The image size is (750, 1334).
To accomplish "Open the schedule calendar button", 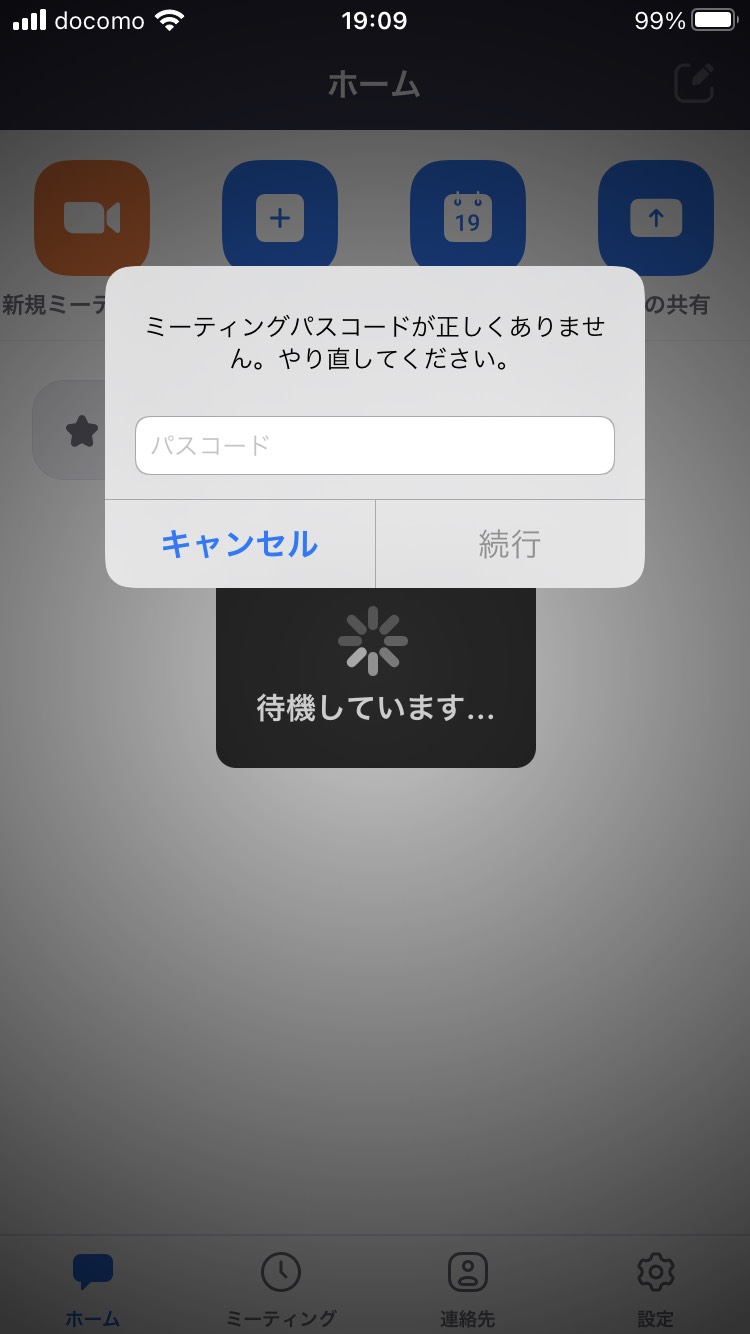I will 468,218.
